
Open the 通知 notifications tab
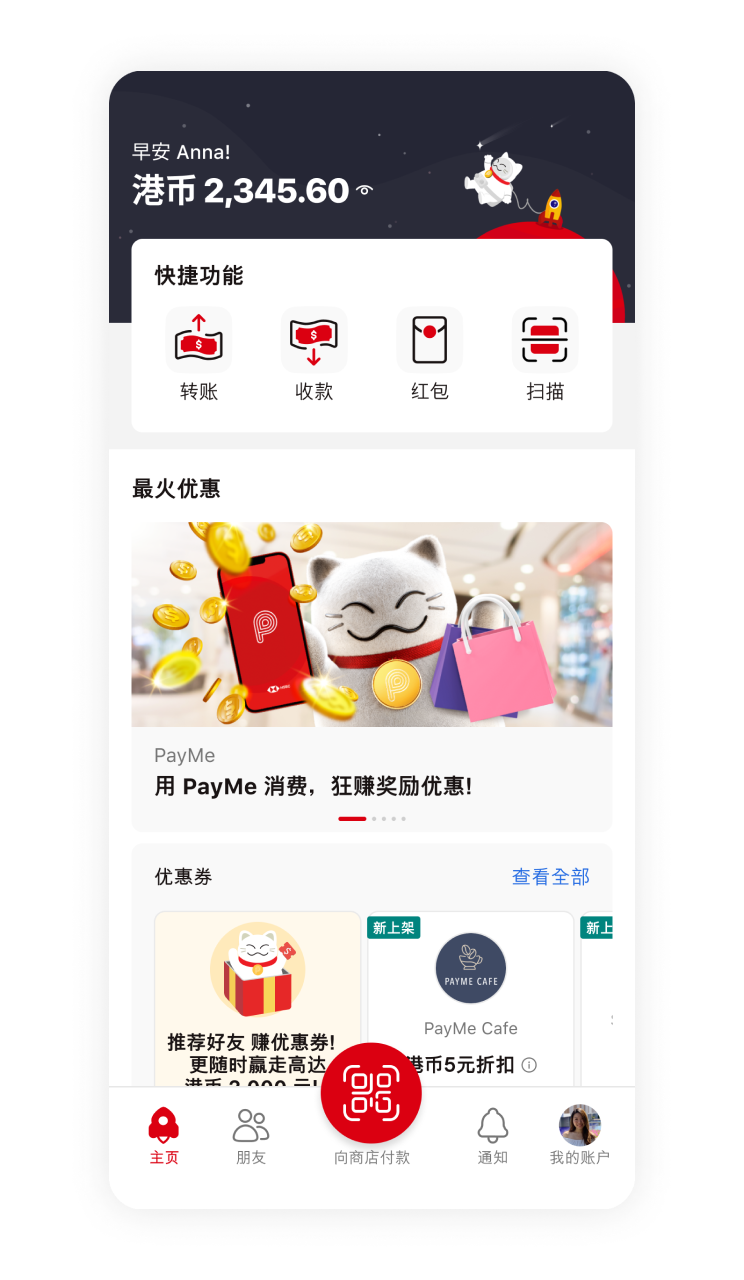point(492,1136)
